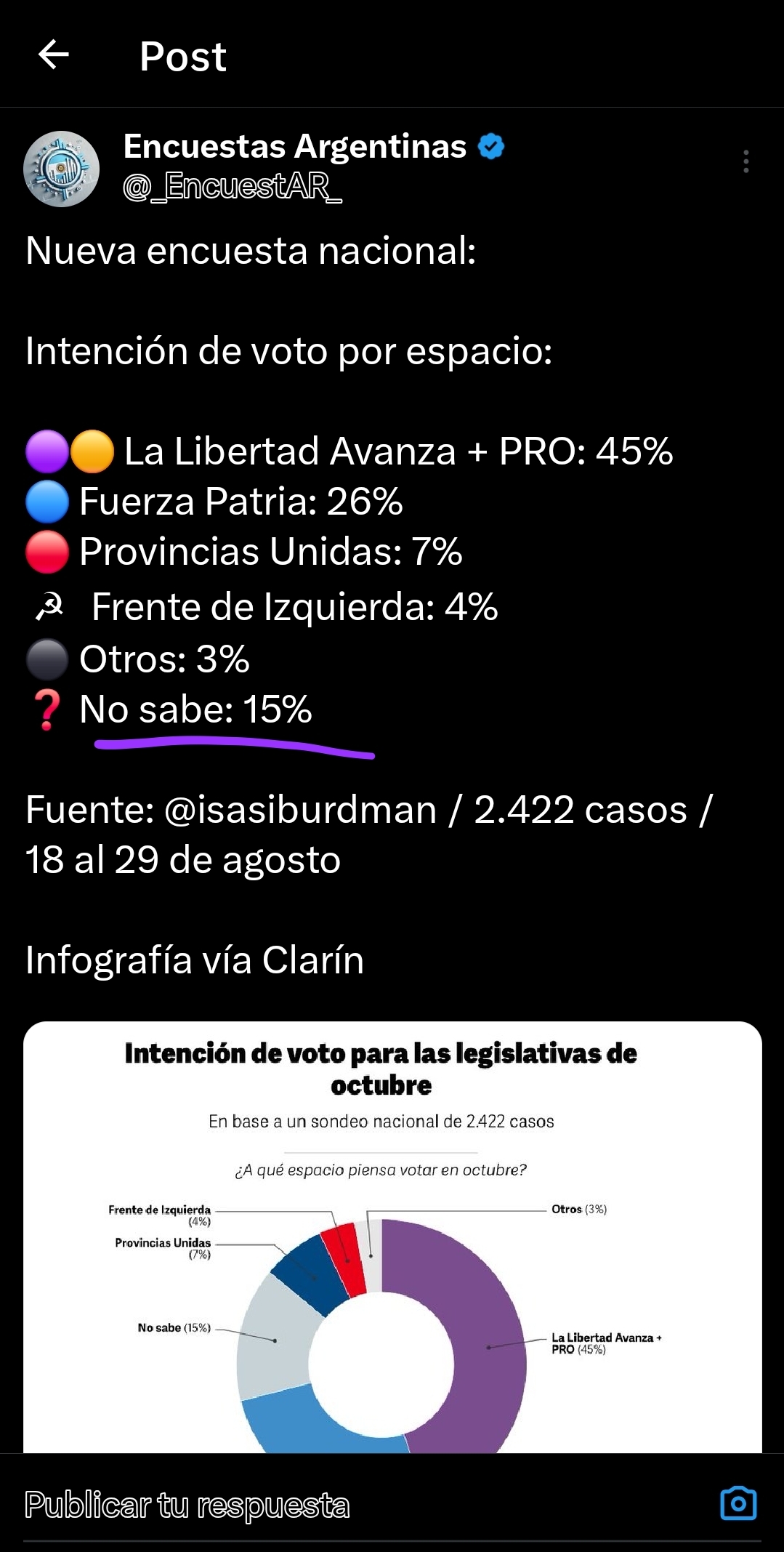Open the camera to attach a photo
Screen dimensions: 784x1552
pyautogui.click(x=738, y=1503)
